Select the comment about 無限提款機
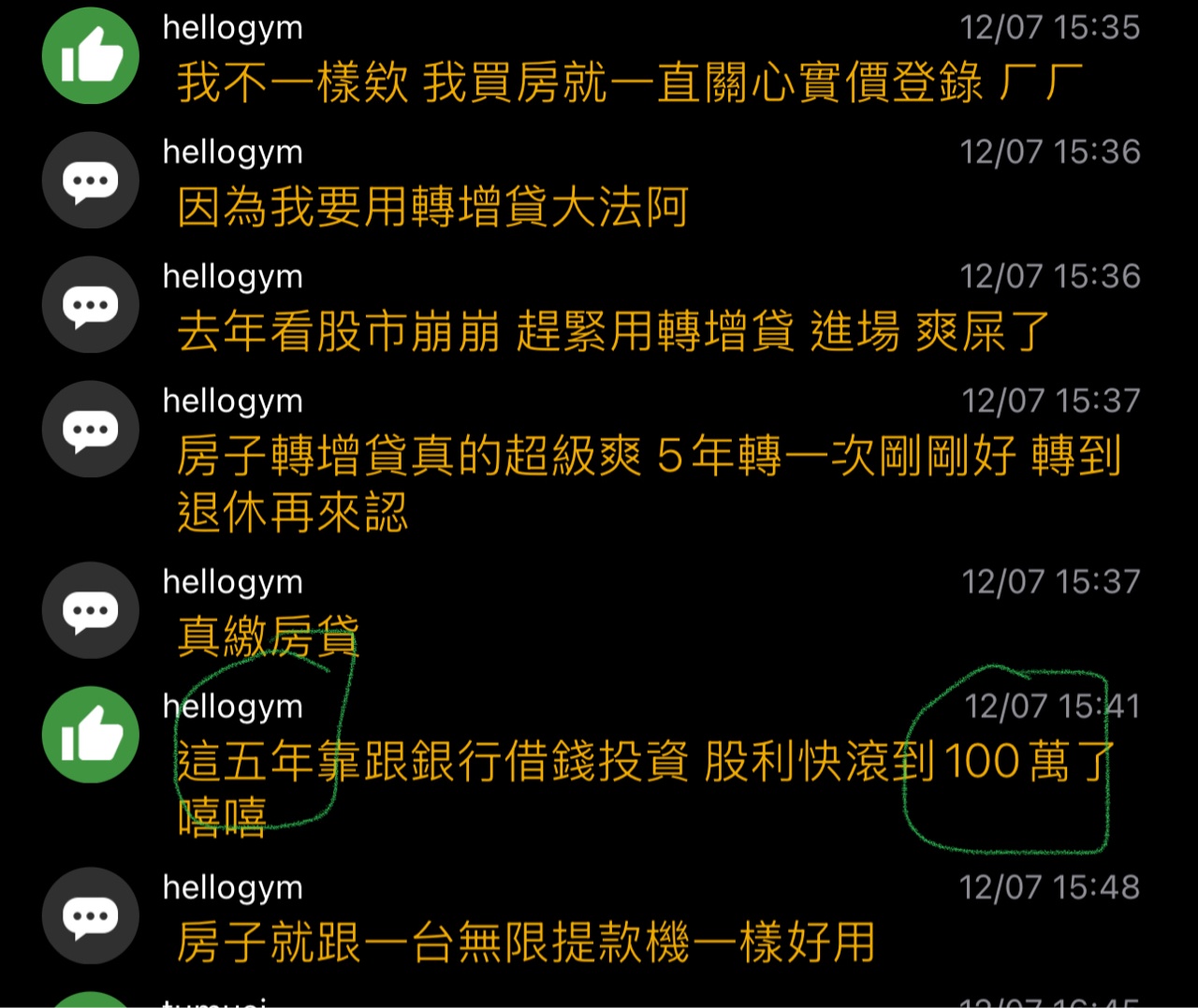This screenshot has width=1198, height=1008. point(526,942)
